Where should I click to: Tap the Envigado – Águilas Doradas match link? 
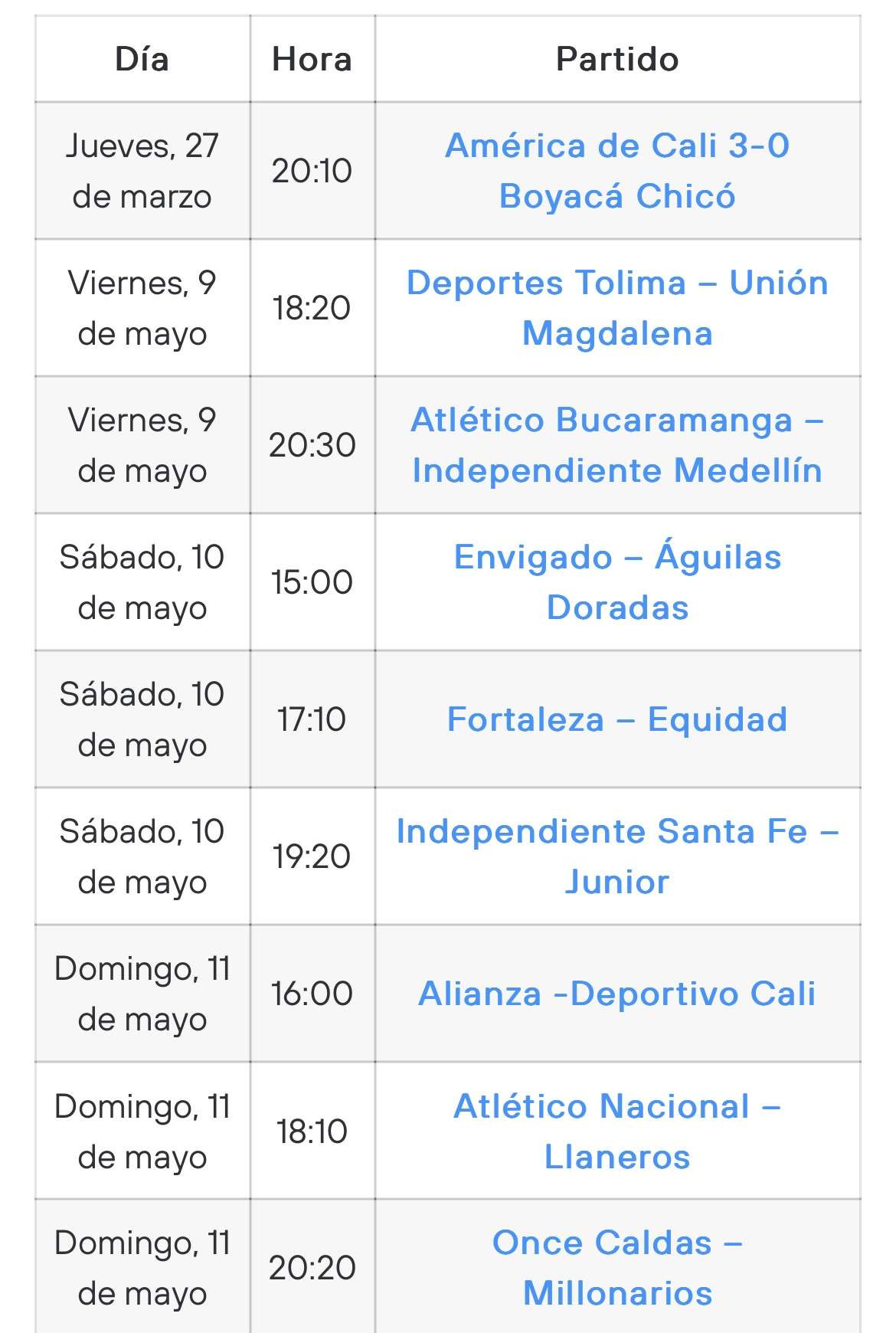[617, 557]
